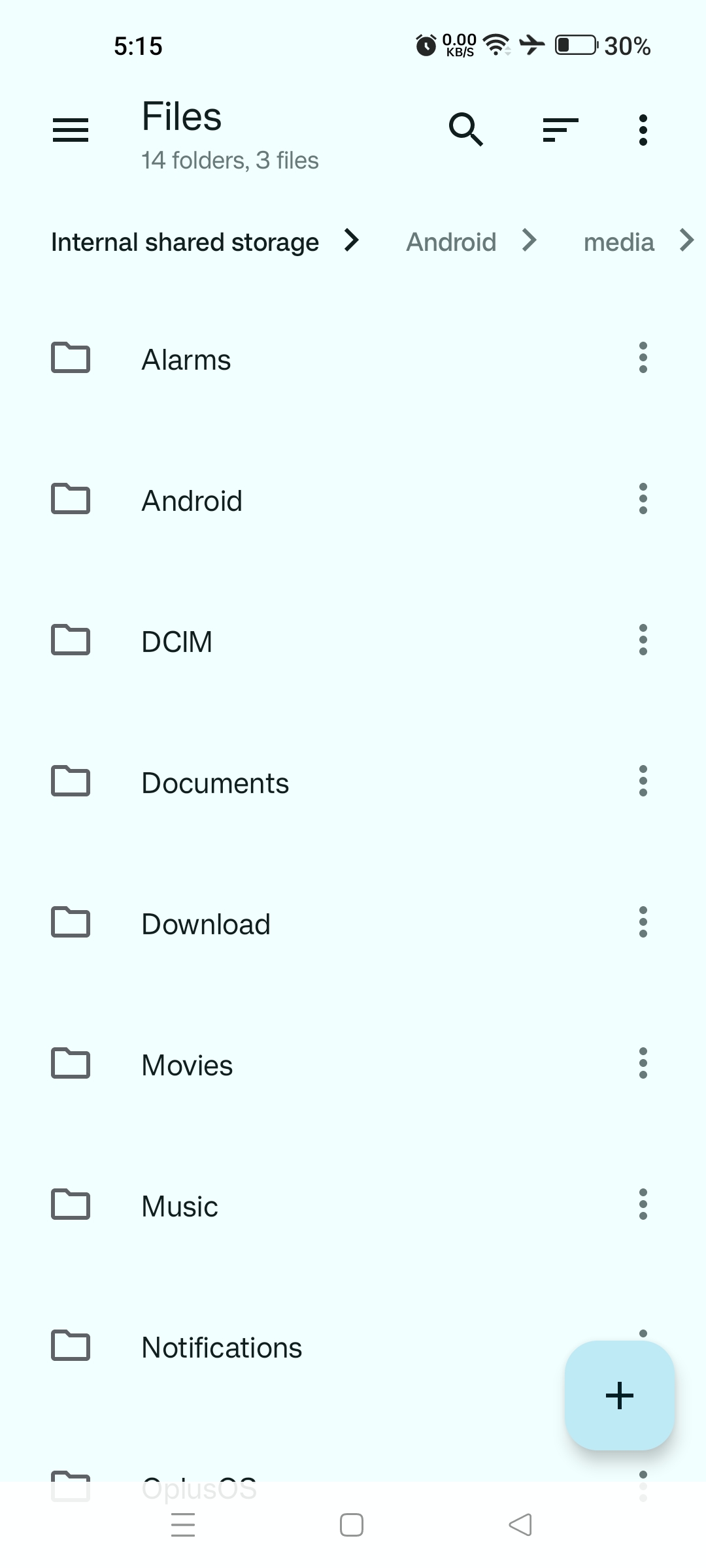Open the app overflow menu
Image resolution: width=706 pixels, height=1568 pixels.
pos(643,129)
